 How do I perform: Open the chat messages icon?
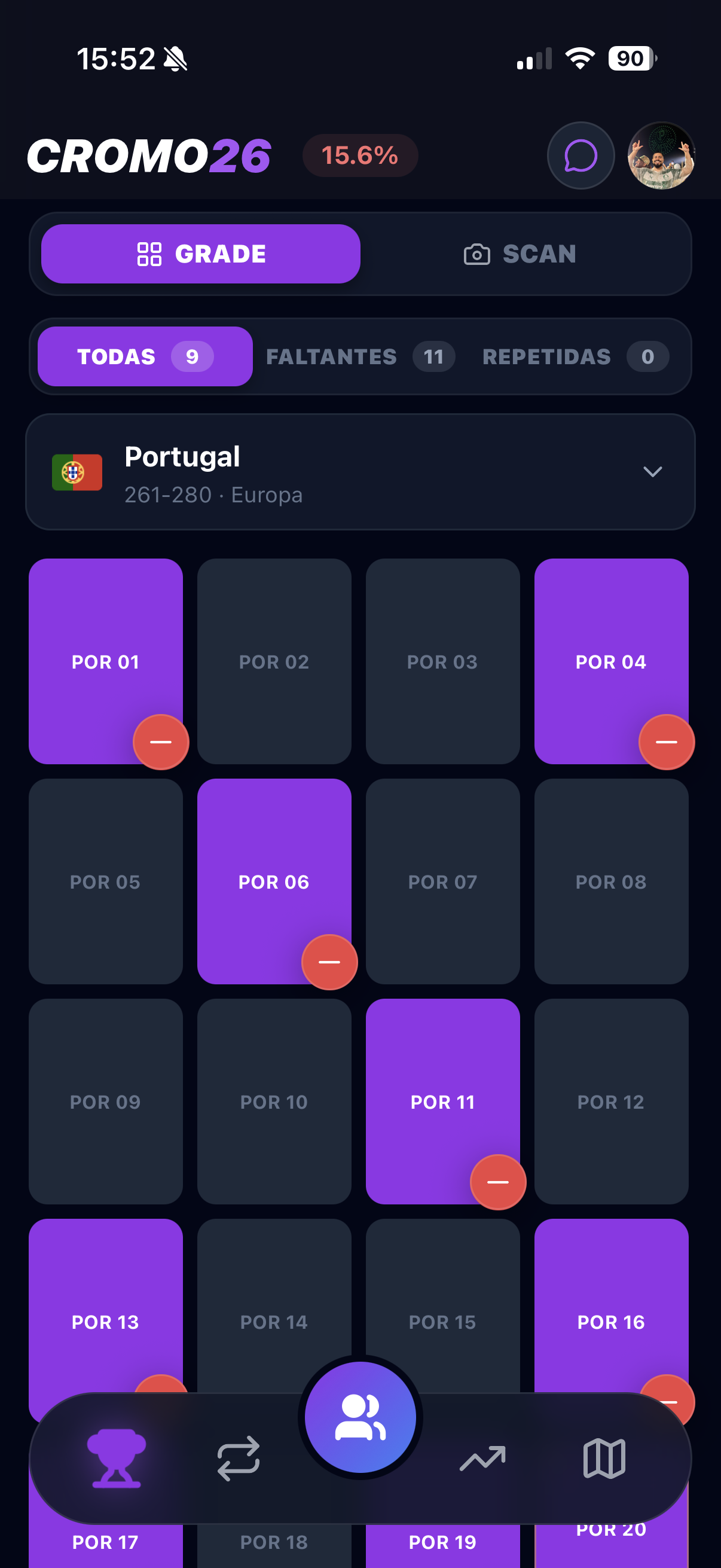pyautogui.click(x=581, y=156)
